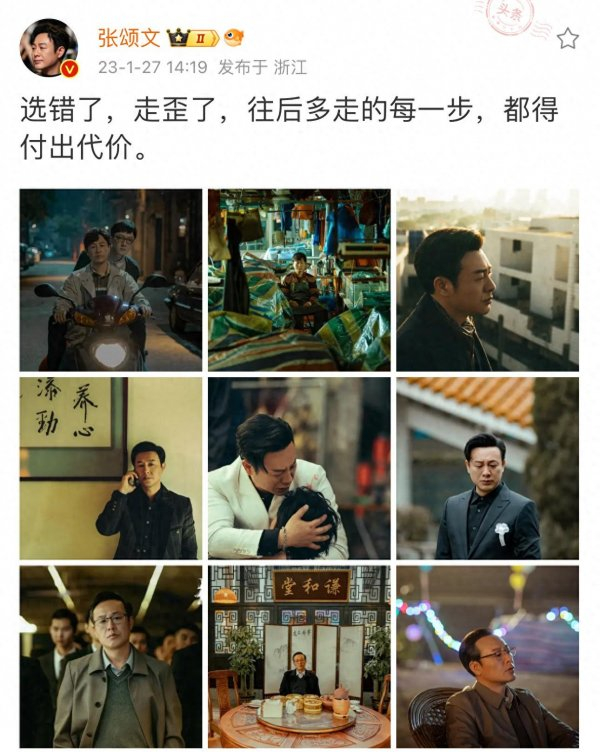View the photo of the man on the phone
This screenshot has width=600, height=752.
(111, 468)
